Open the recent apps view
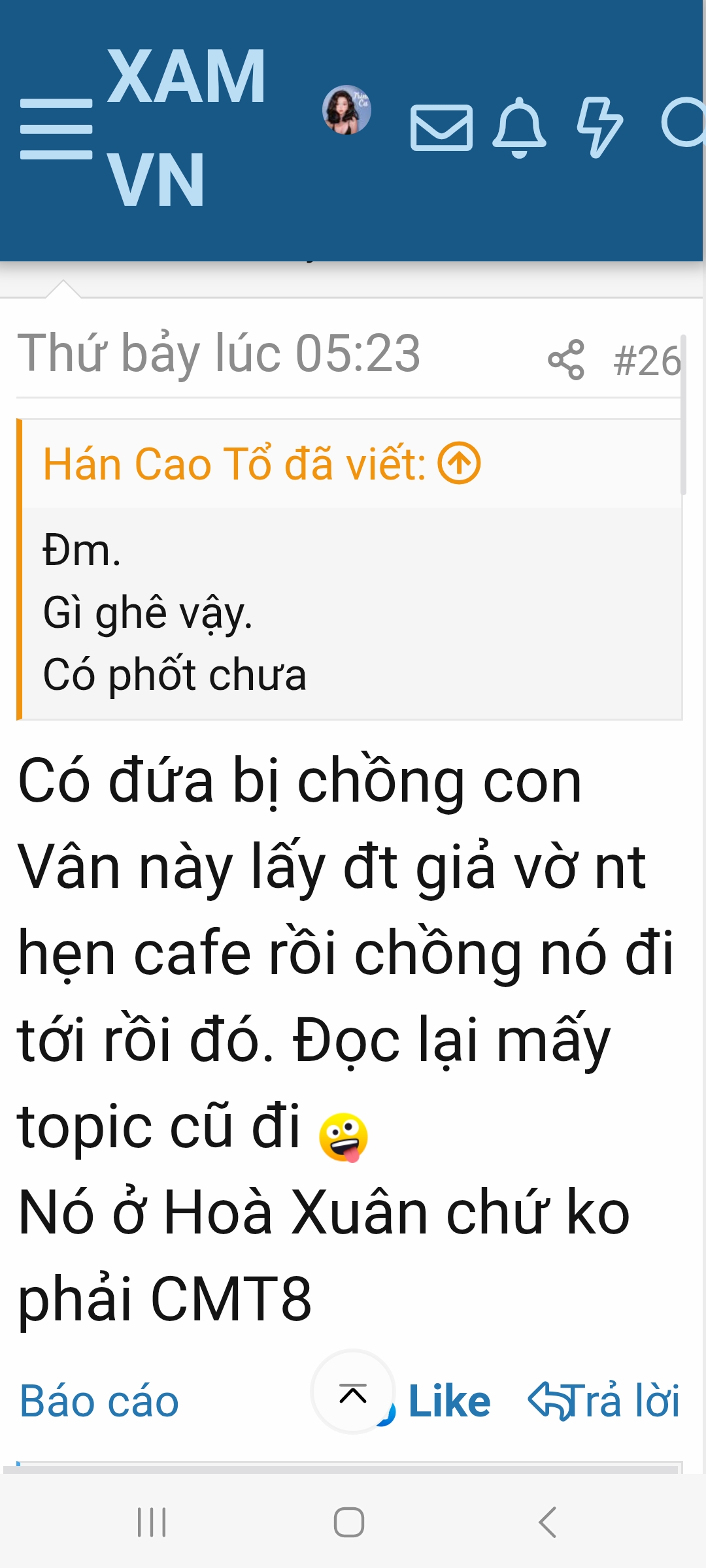This screenshot has height=1568, width=706. pos(152,1522)
